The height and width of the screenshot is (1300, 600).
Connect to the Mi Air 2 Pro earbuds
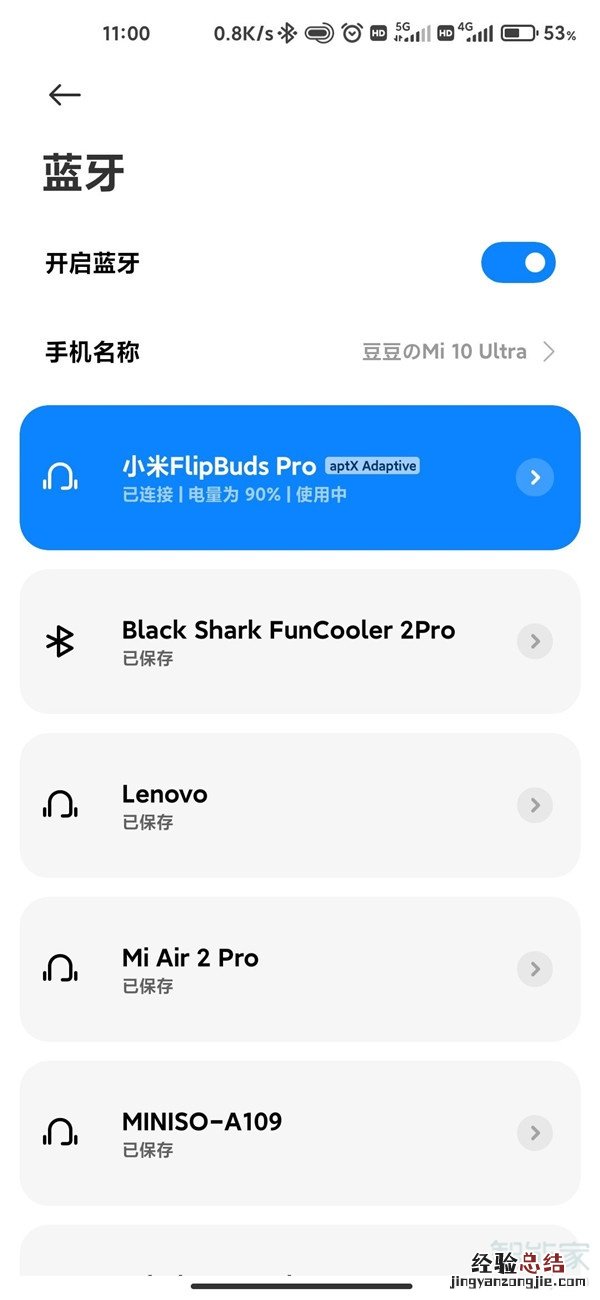click(x=270, y=969)
